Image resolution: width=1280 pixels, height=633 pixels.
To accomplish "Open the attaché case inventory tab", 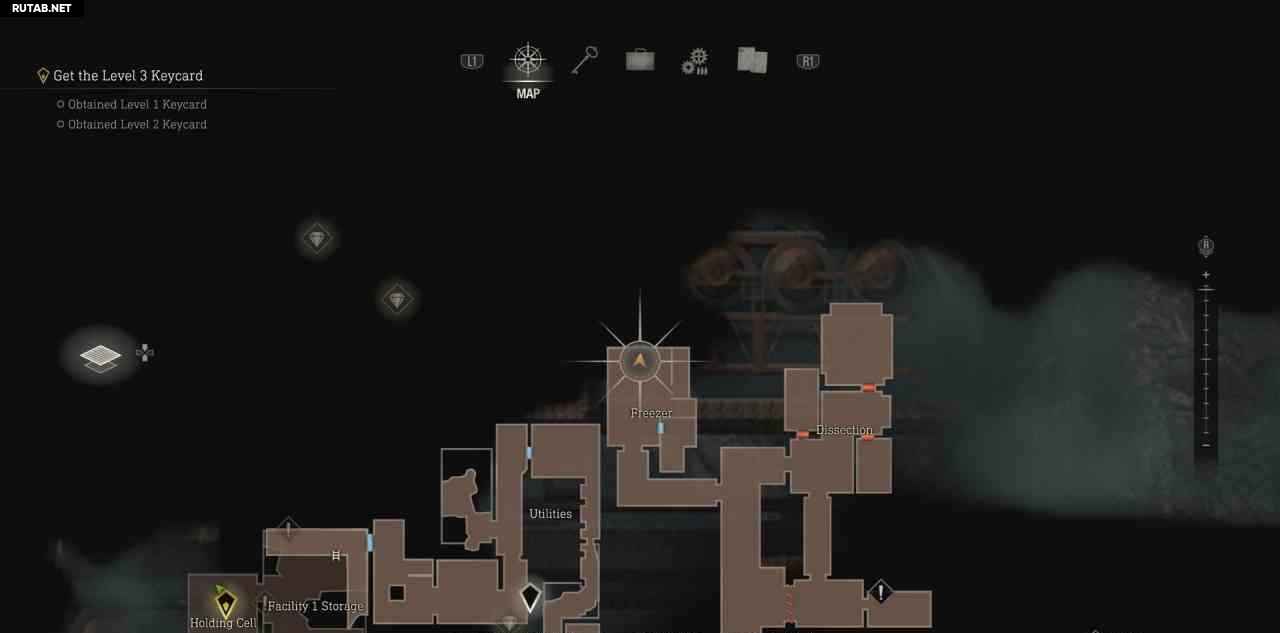I will 640,61.
